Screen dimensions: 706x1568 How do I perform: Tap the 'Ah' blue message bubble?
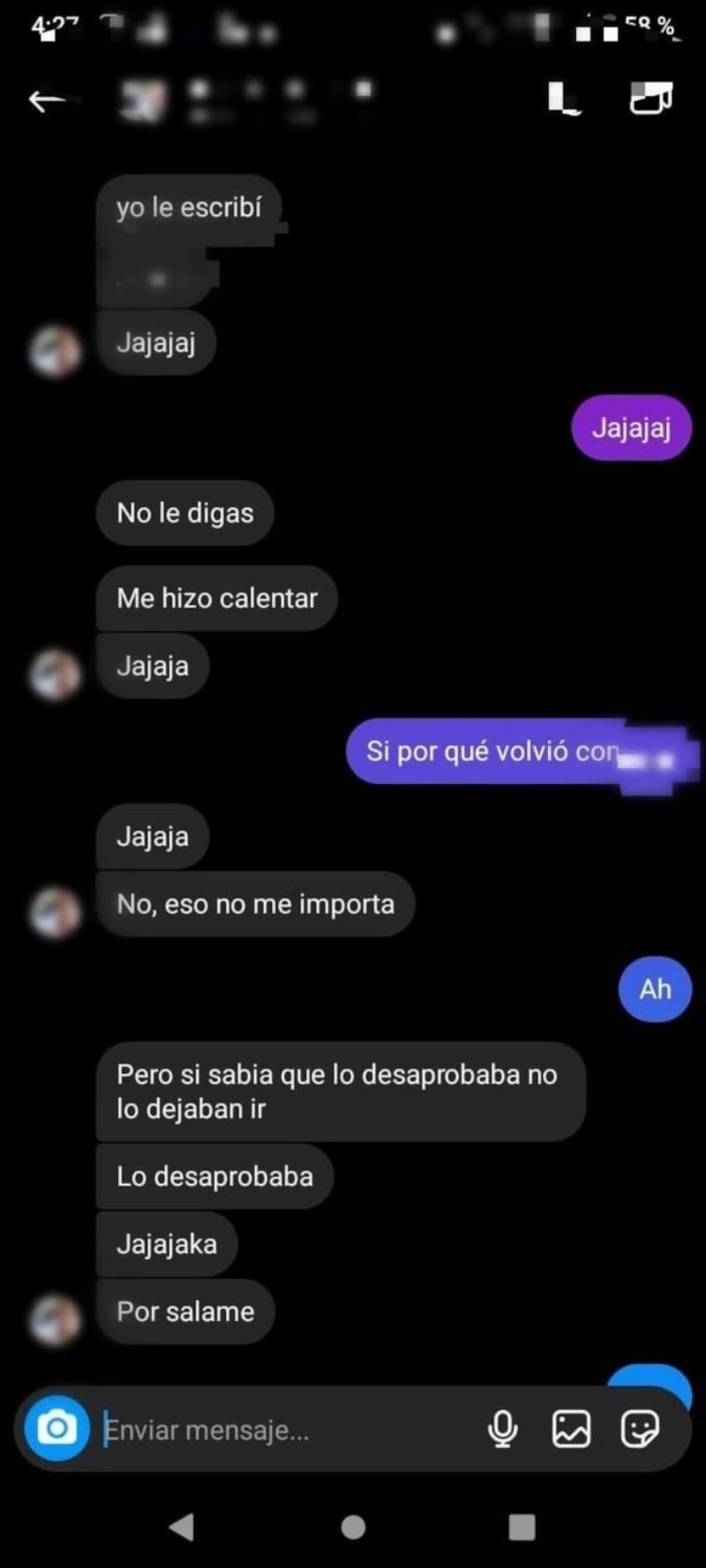(654, 989)
